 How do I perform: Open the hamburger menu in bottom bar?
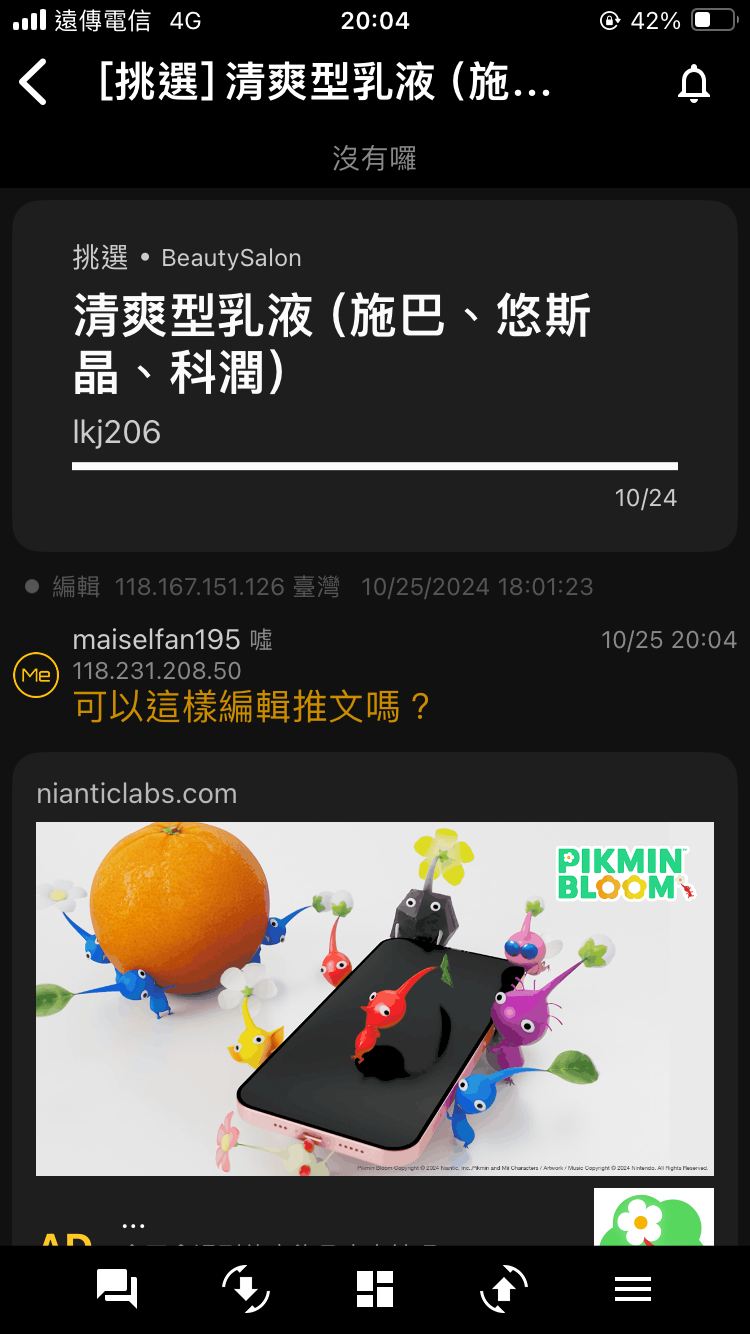[x=633, y=1289]
